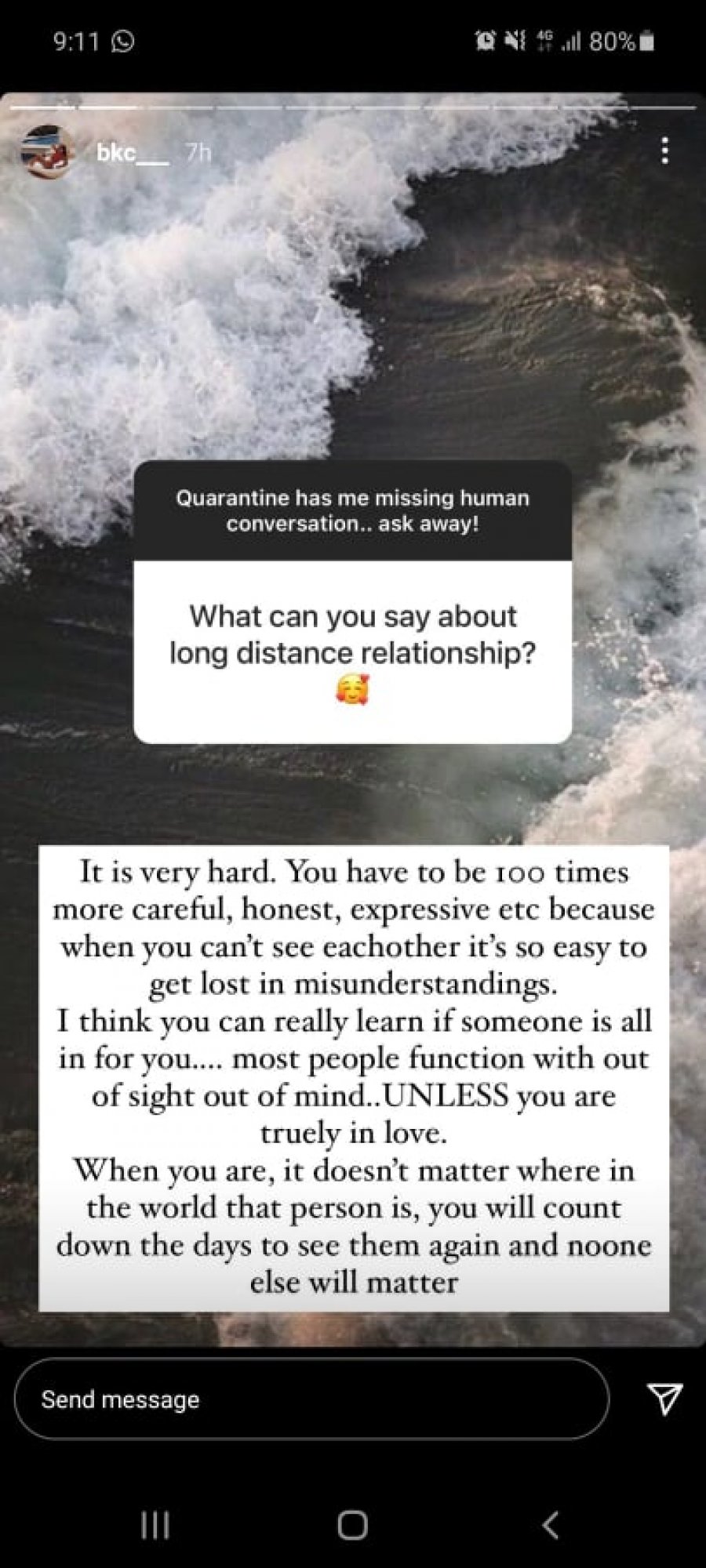Open the three-dot story options menu
The height and width of the screenshot is (1568, 706).
click(664, 151)
